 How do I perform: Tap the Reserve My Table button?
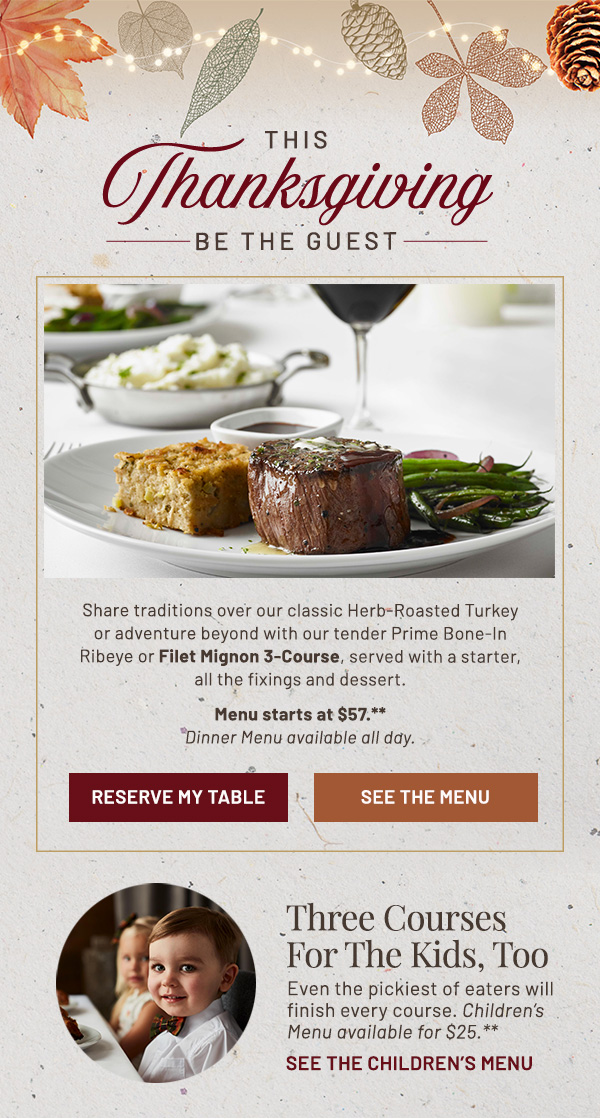click(178, 797)
